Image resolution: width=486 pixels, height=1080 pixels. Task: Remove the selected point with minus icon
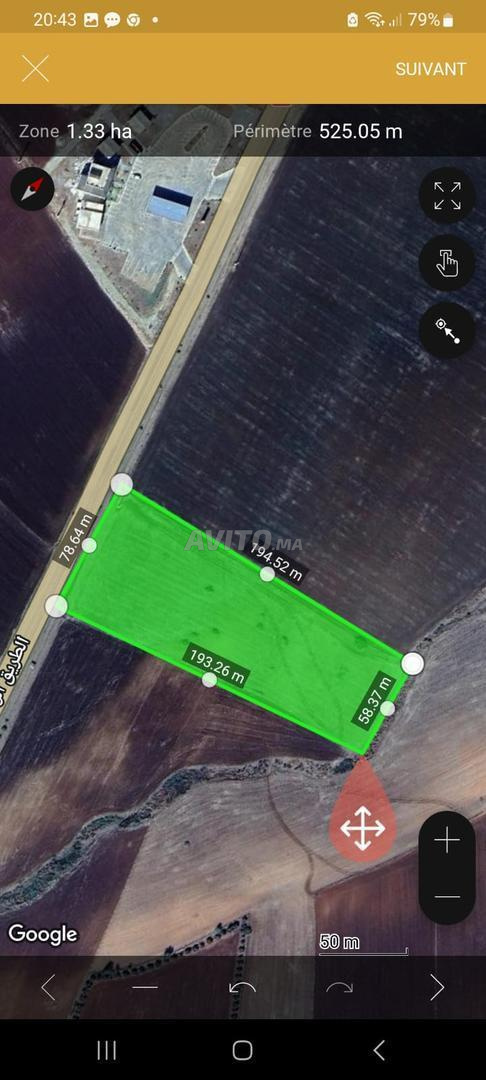pos(145,988)
